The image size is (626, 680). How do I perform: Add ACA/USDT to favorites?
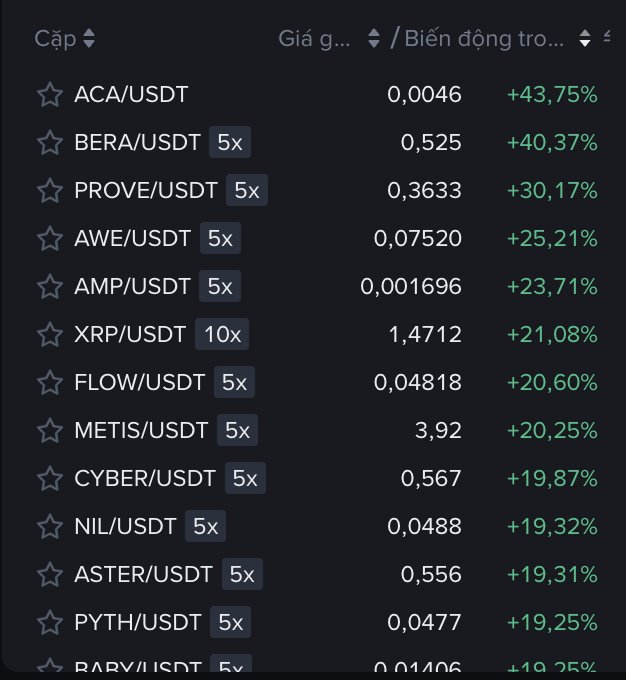[49, 95]
